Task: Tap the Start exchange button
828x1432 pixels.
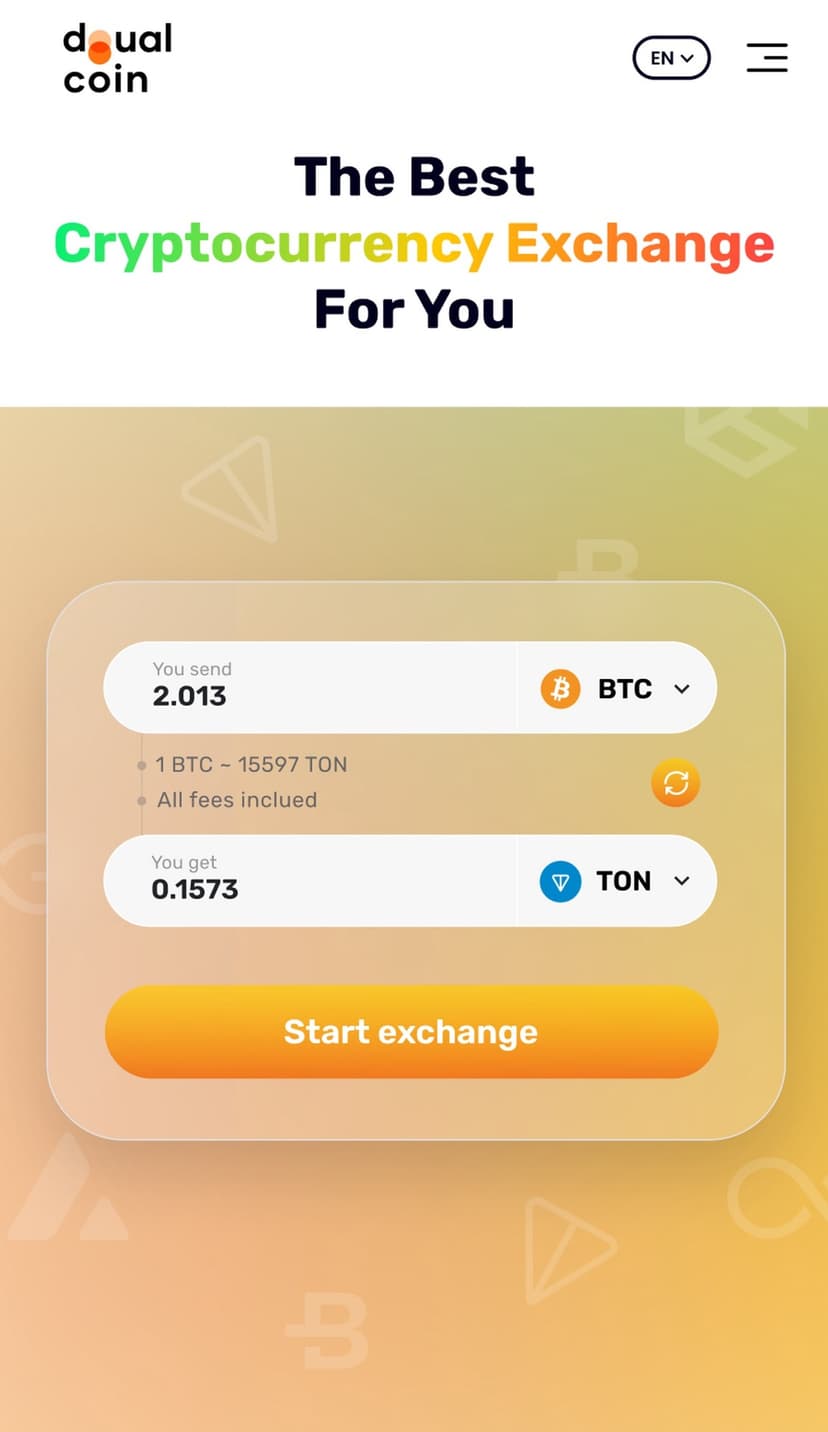Action: click(411, 1032)
